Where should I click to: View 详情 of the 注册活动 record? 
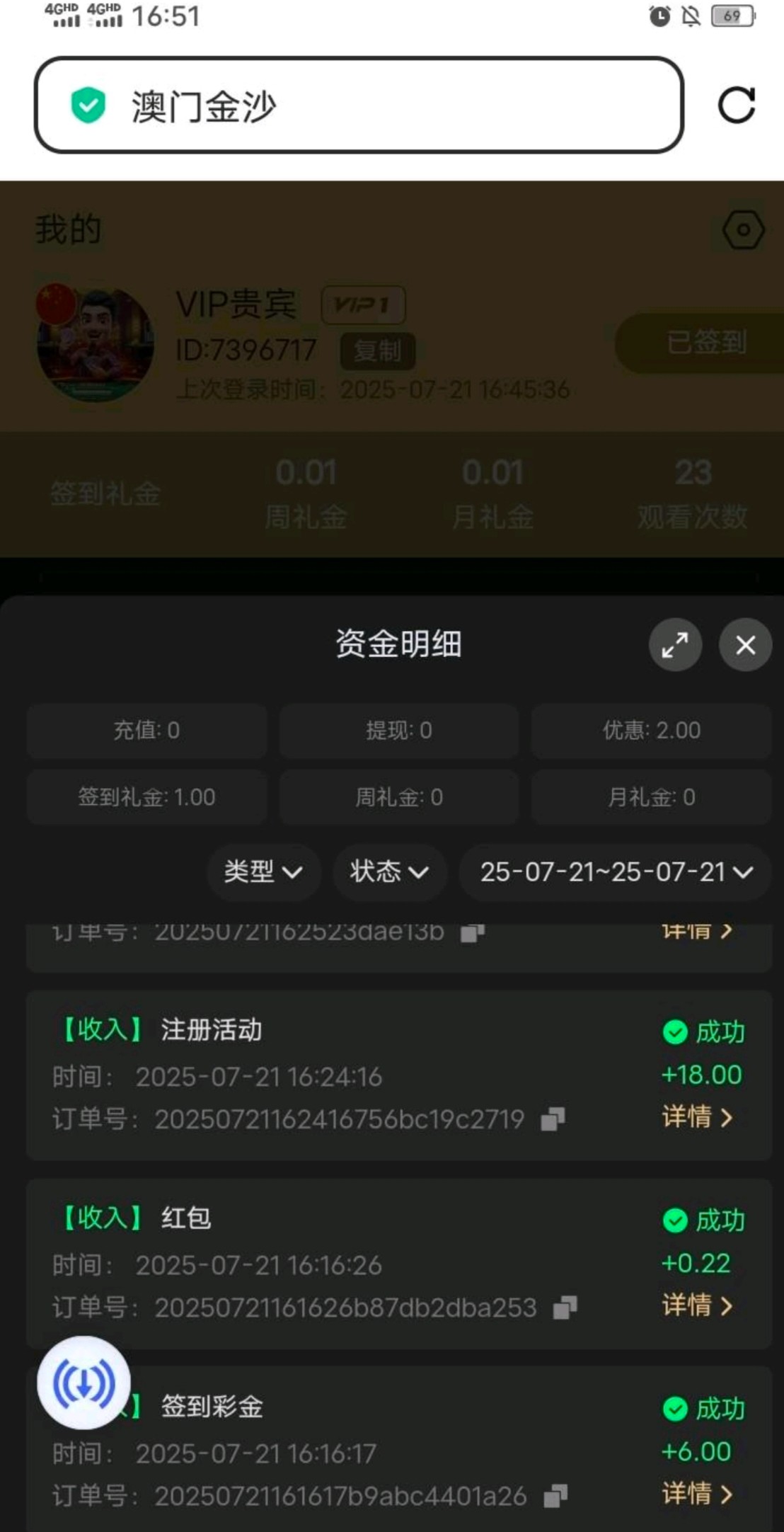(696, 1117)
